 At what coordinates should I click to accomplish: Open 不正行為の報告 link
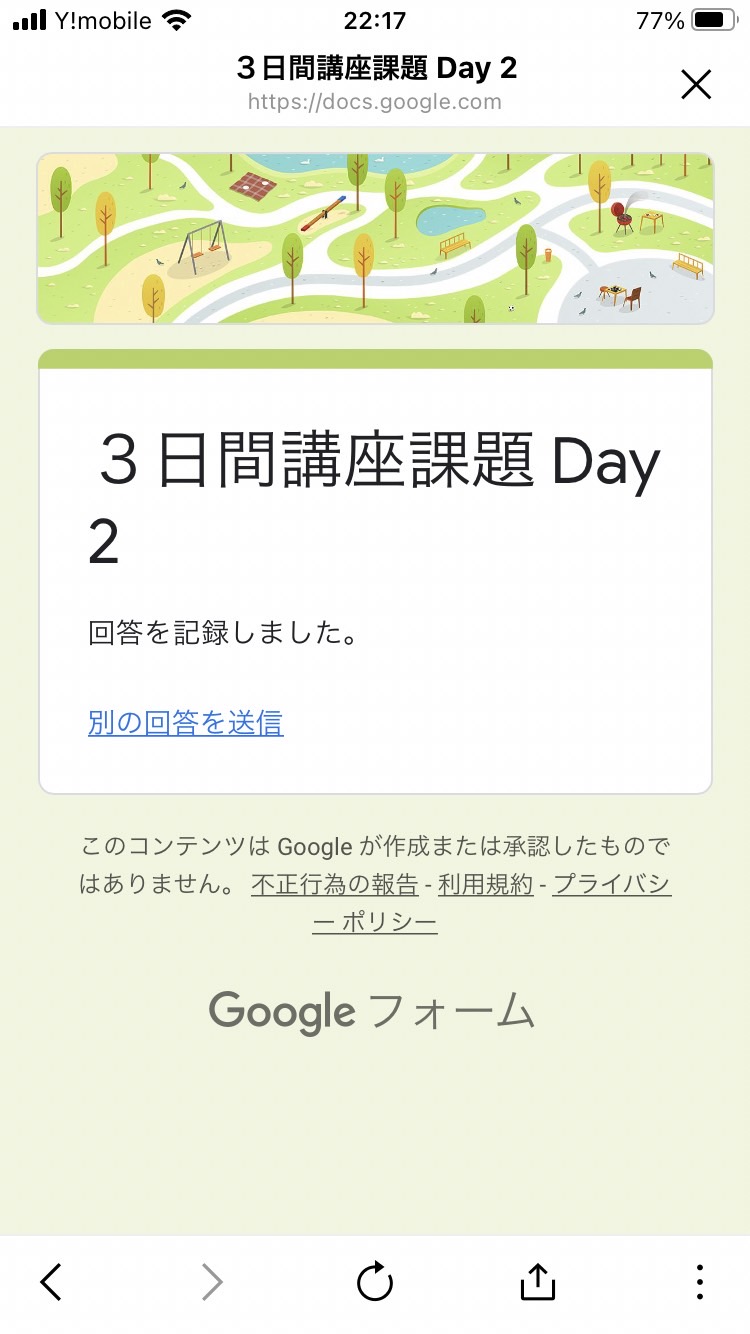pyautogui.click(x=335, y=884)
